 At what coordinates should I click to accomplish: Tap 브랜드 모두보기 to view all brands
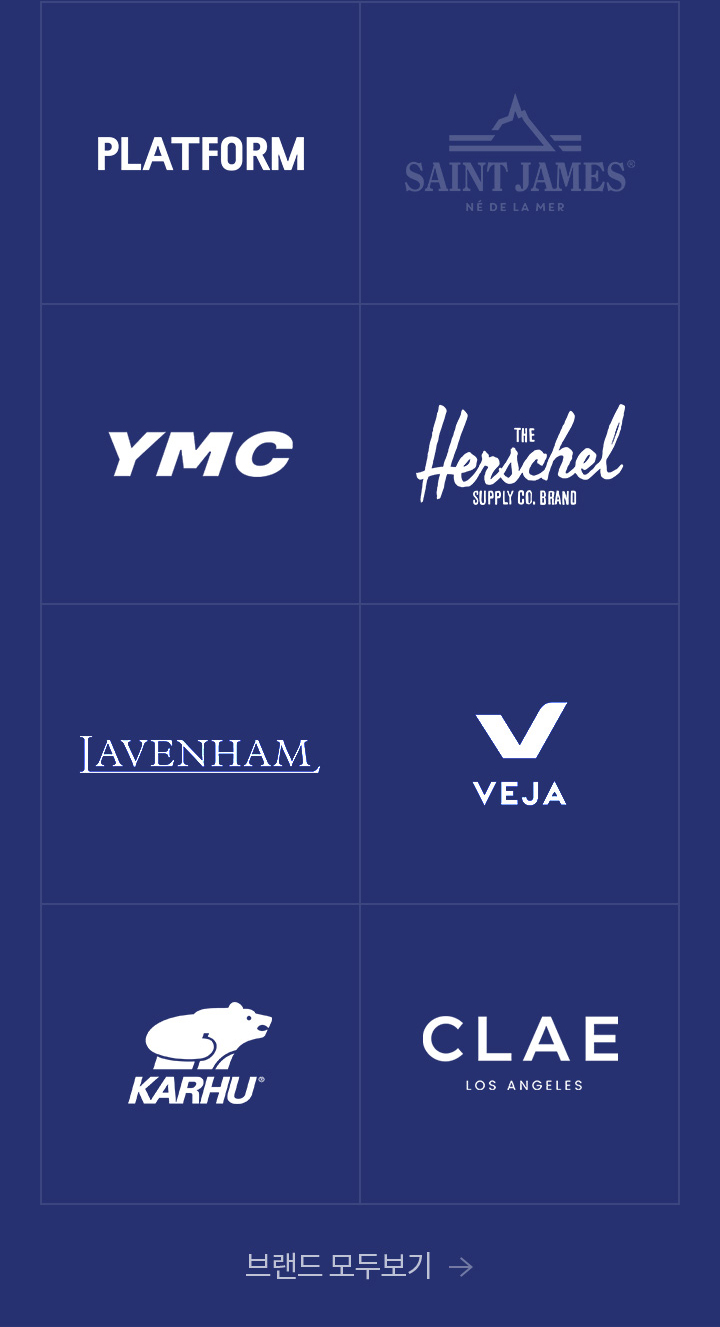pos(359,1266)
